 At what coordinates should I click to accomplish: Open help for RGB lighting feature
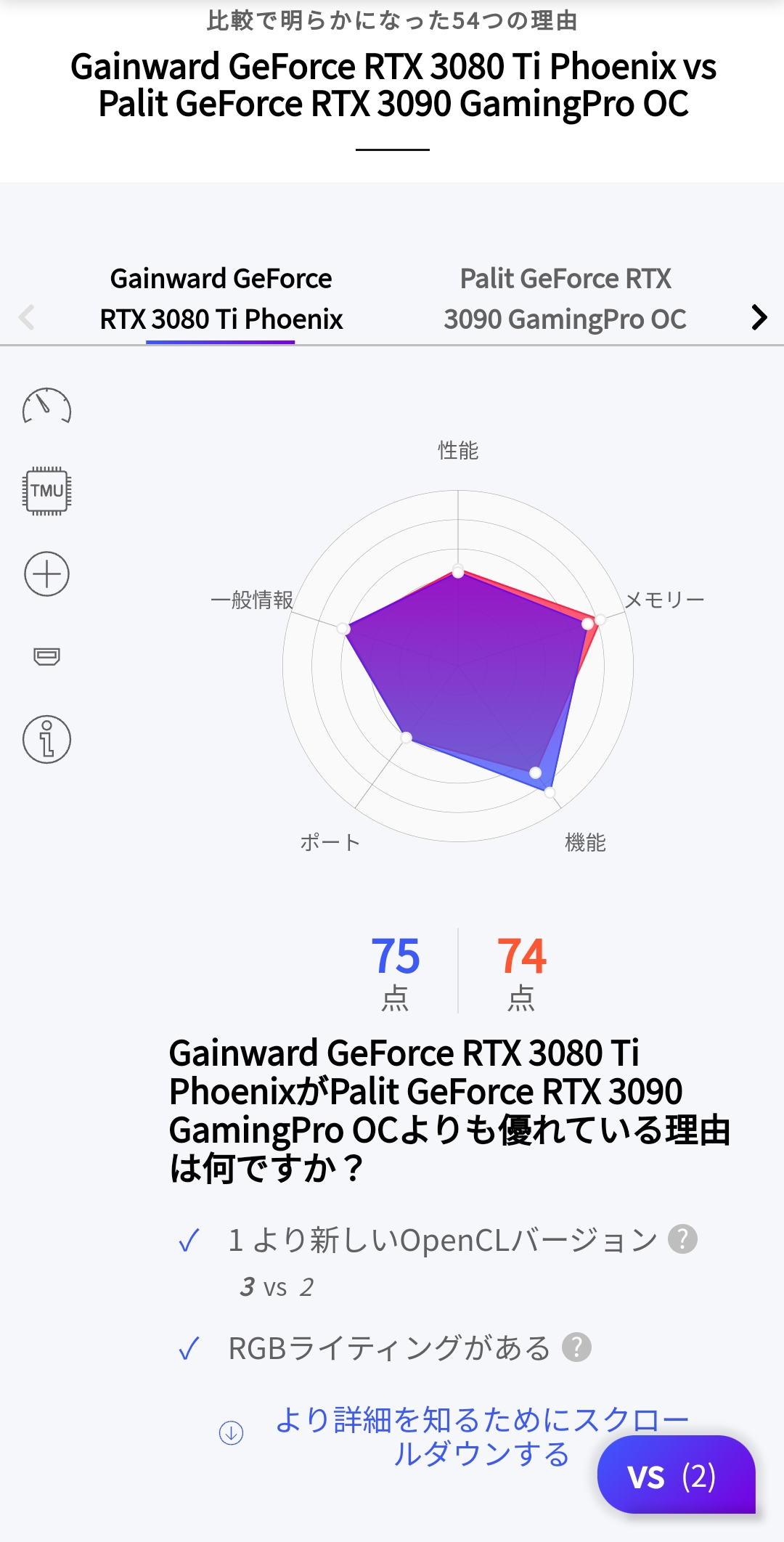coord(577,1347)
